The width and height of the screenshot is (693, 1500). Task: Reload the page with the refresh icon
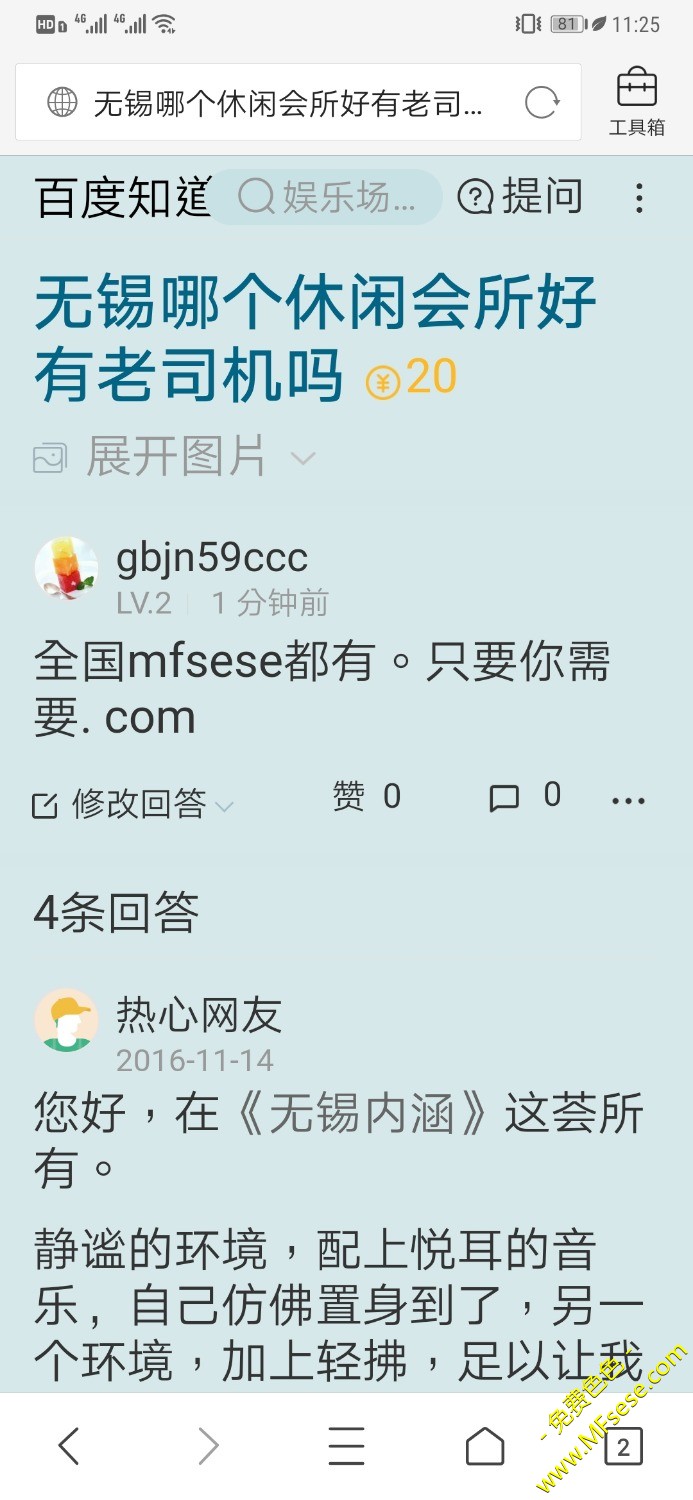541,103
